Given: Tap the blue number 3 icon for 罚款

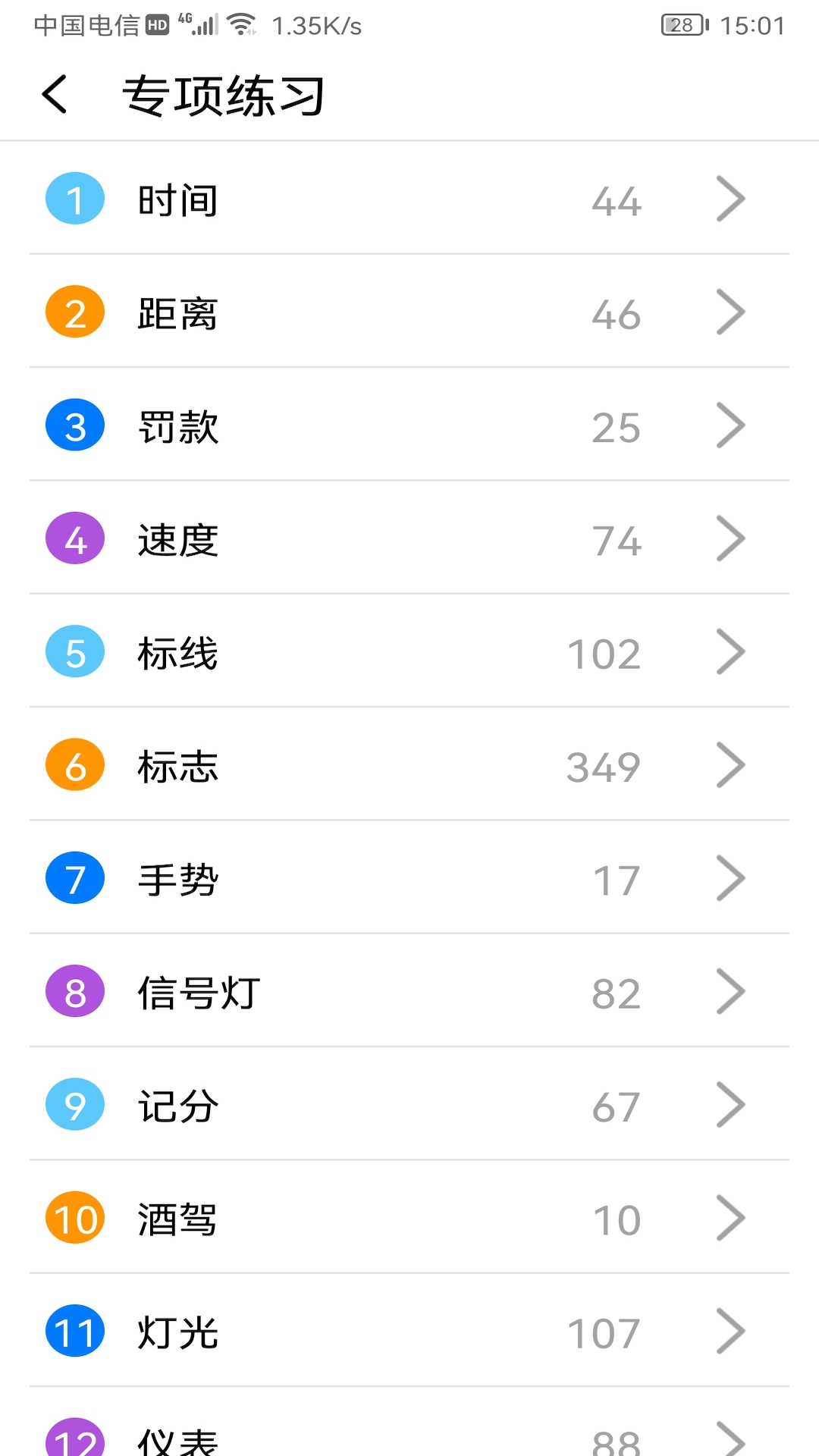Looking at the screenshot, I should (74, 426).
